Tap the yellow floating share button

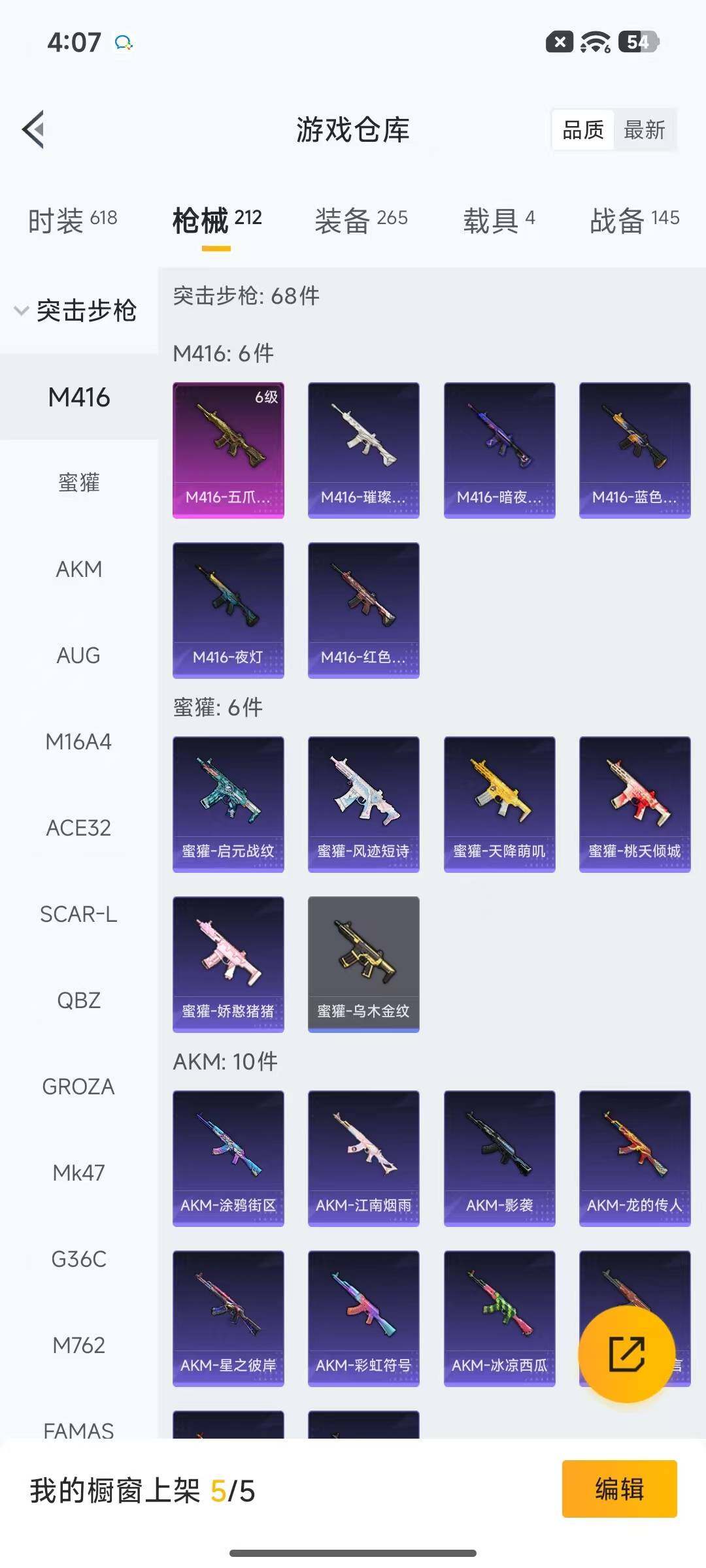click(626, 1354)
